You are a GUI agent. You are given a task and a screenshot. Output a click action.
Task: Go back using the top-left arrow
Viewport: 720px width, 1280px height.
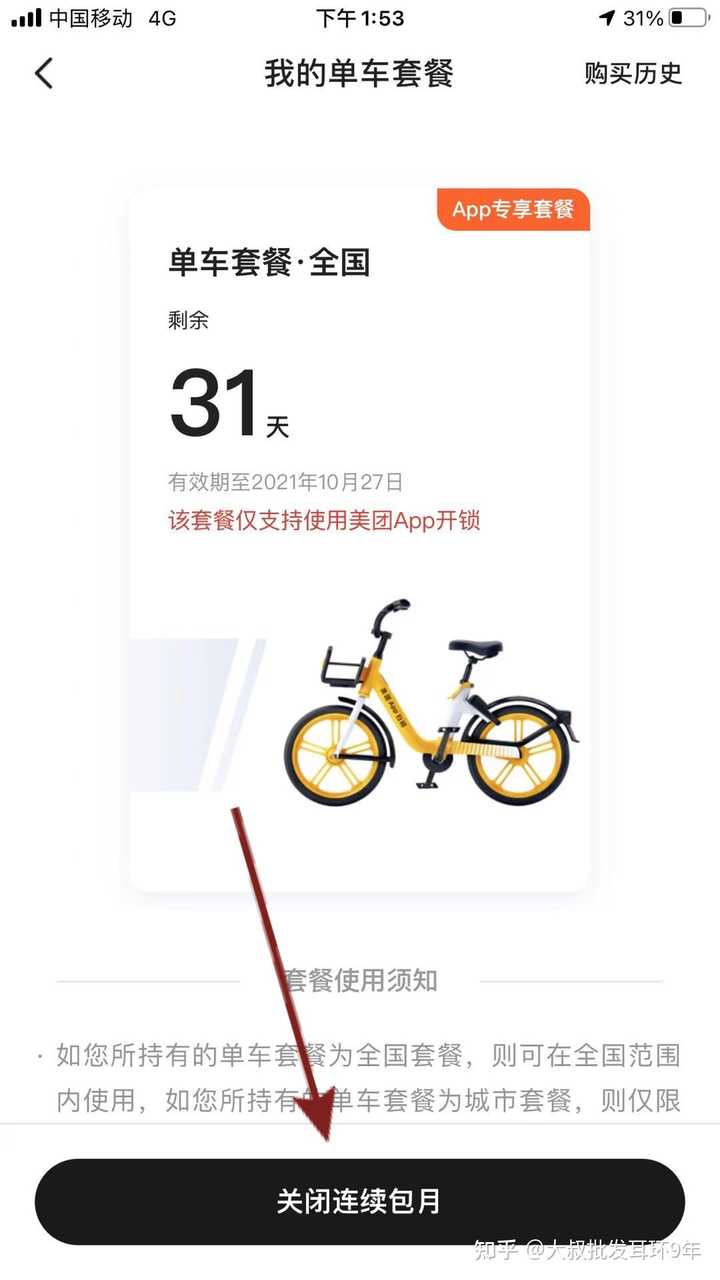pyautogui.click(x=44, y=73)
